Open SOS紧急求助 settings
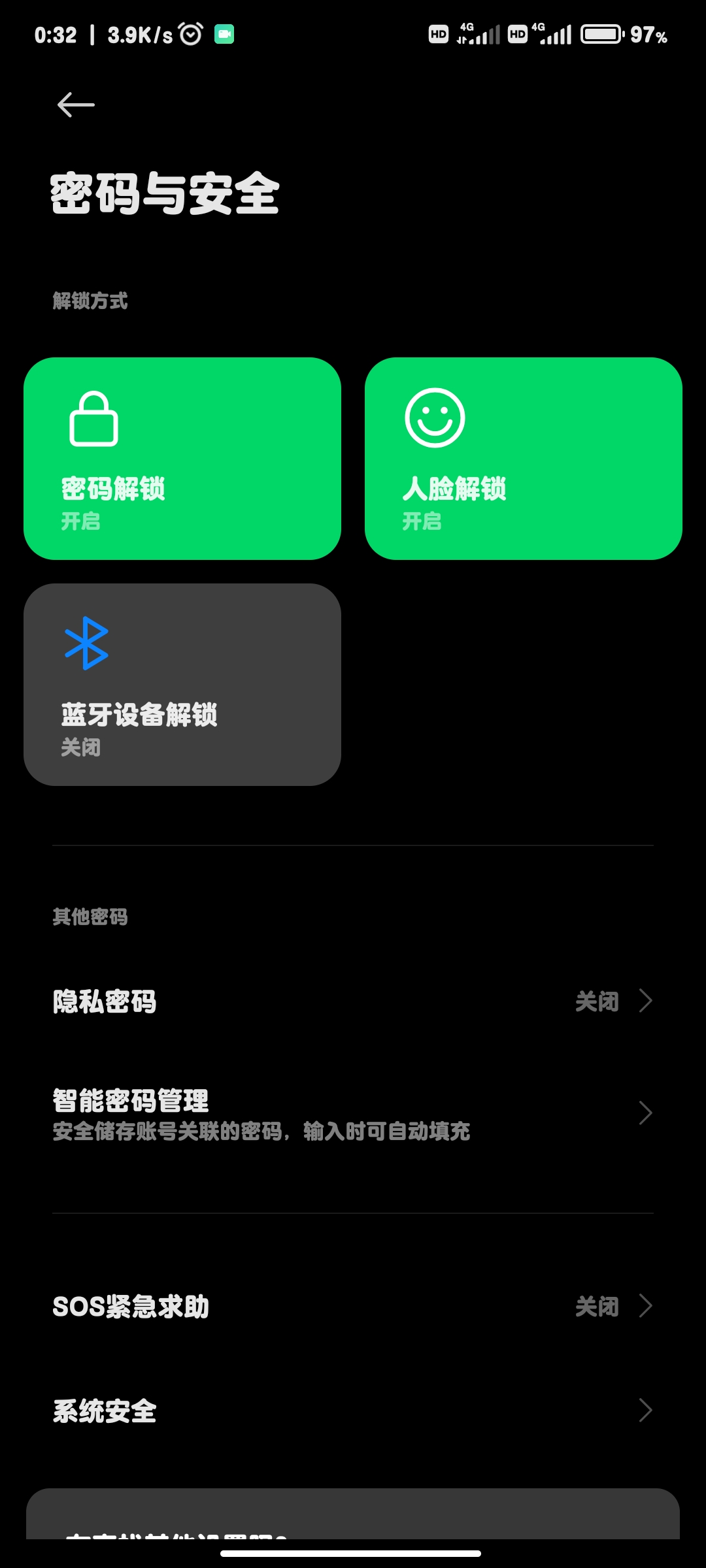Viewport: 706px width, 1568px height. (353, 1307)
